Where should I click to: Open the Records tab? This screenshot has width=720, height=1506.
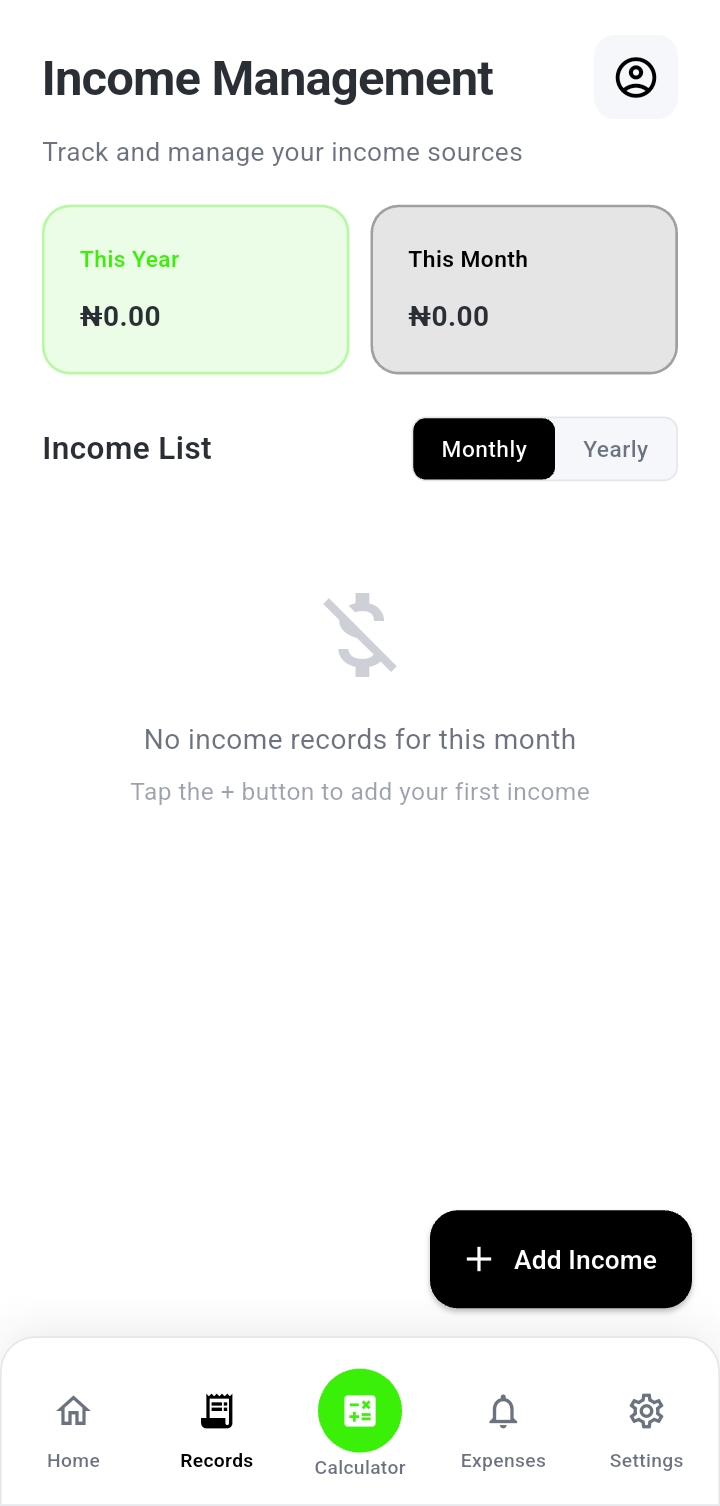[x=216, y=1430]
